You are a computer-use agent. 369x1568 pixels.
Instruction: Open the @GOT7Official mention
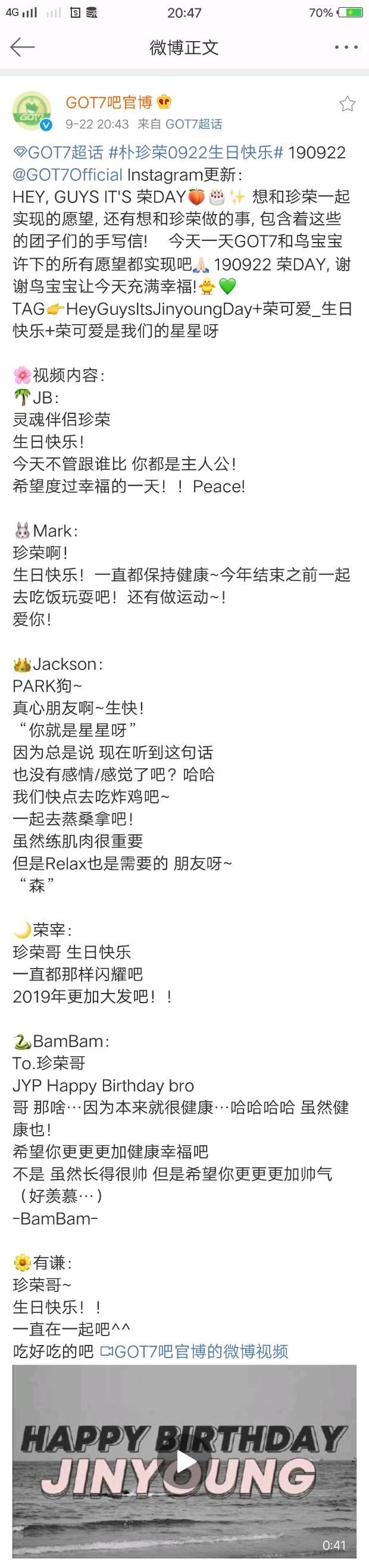point(68,175)
